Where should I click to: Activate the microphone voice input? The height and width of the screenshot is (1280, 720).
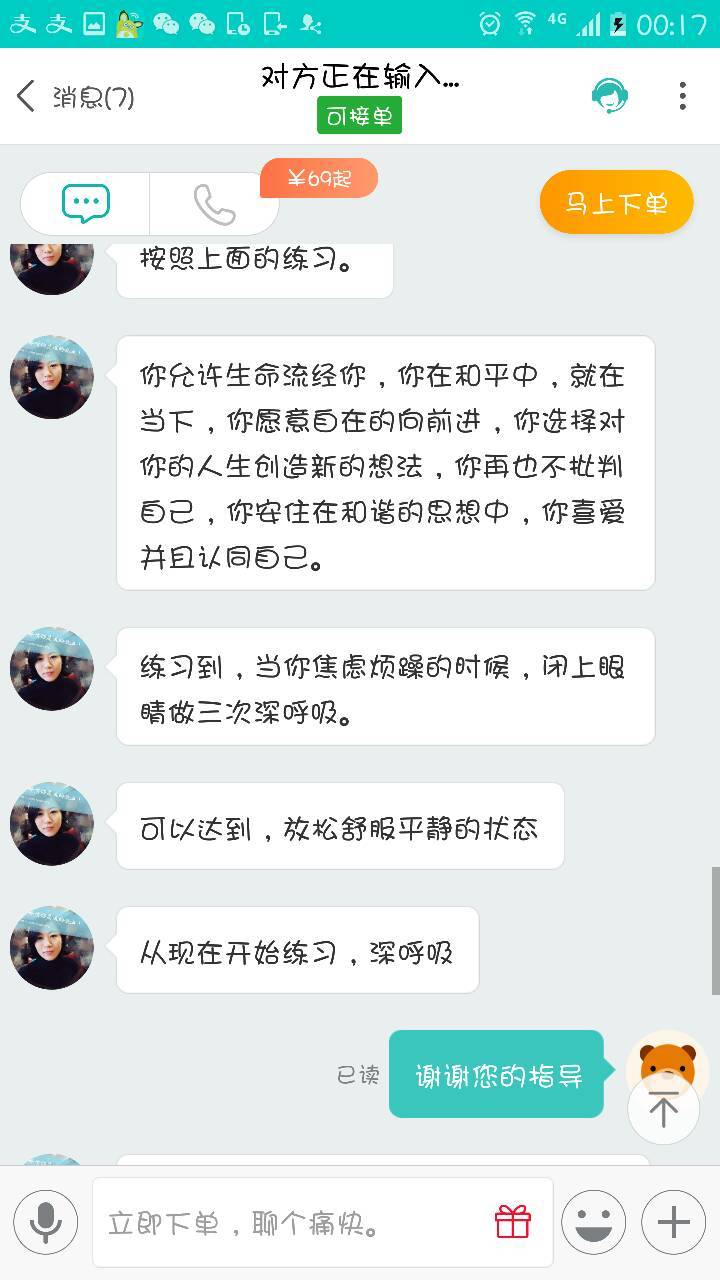pos(45,1222)
